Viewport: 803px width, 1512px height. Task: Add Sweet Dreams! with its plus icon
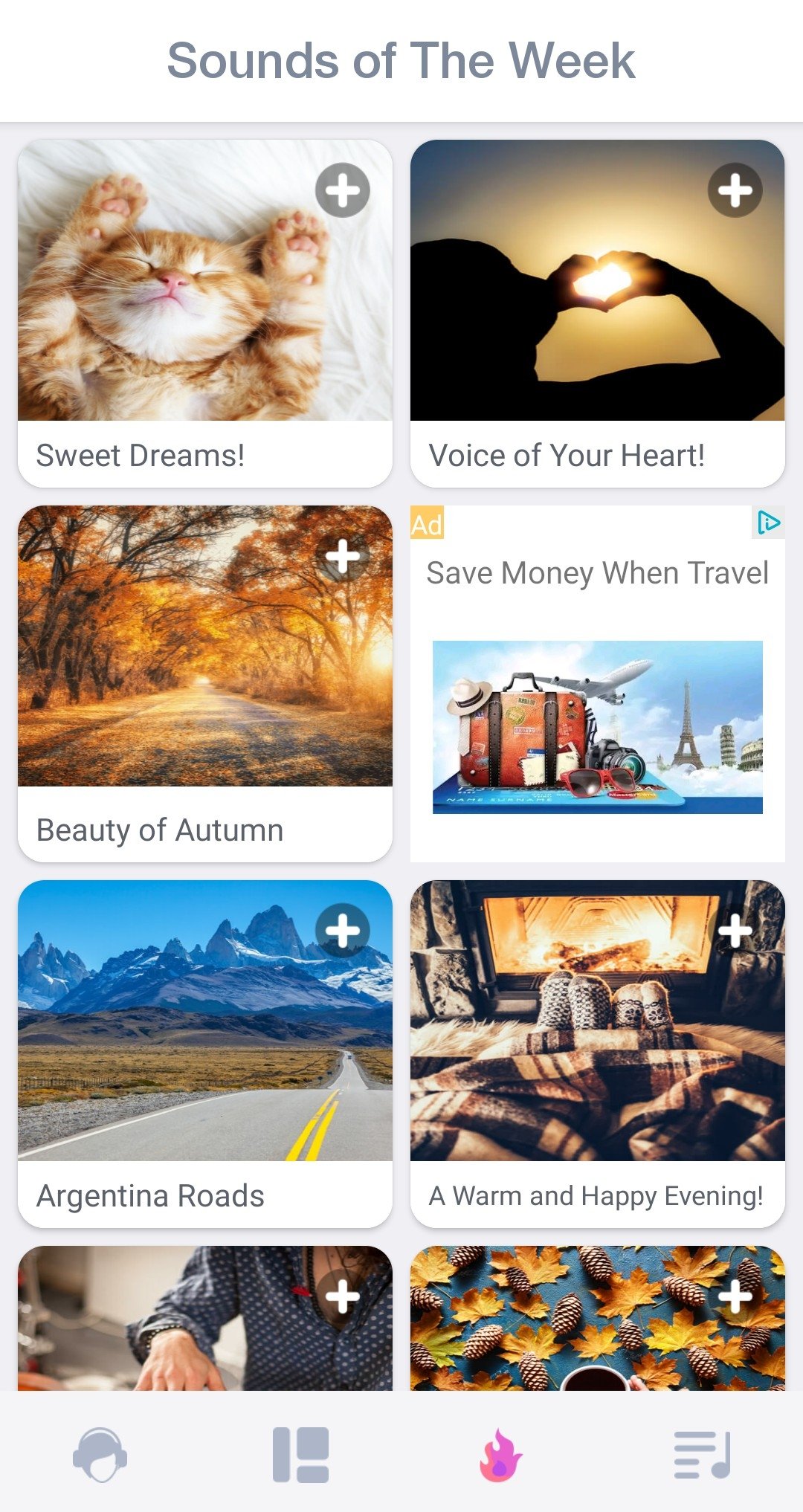click(343, 190)
